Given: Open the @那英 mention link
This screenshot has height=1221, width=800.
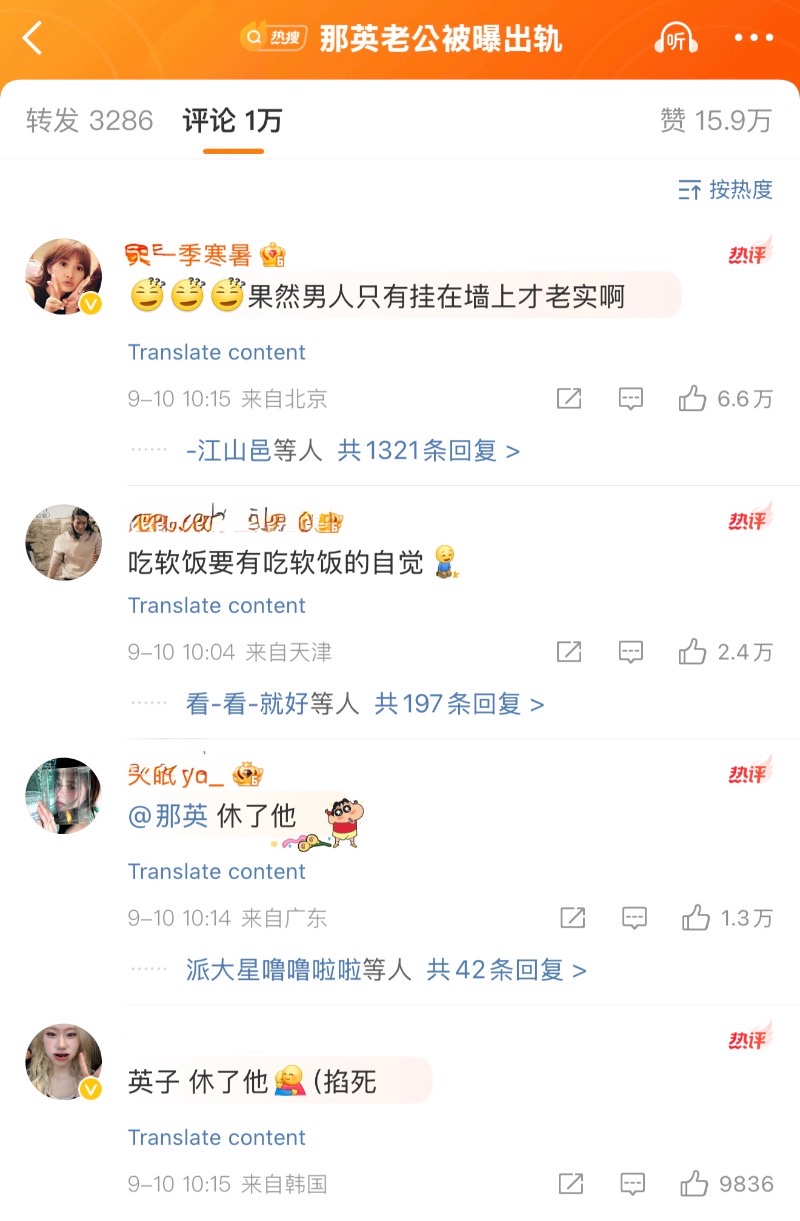Looking at the screenshot, I should pos(168,816).
